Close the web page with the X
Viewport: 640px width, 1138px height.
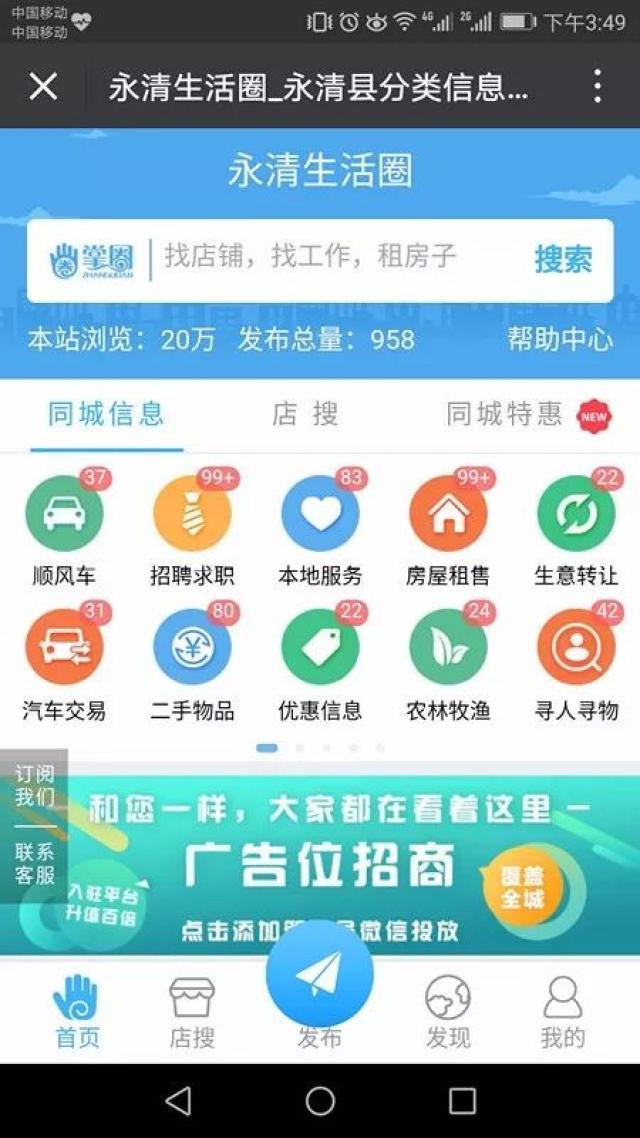(x=43, y=87)
